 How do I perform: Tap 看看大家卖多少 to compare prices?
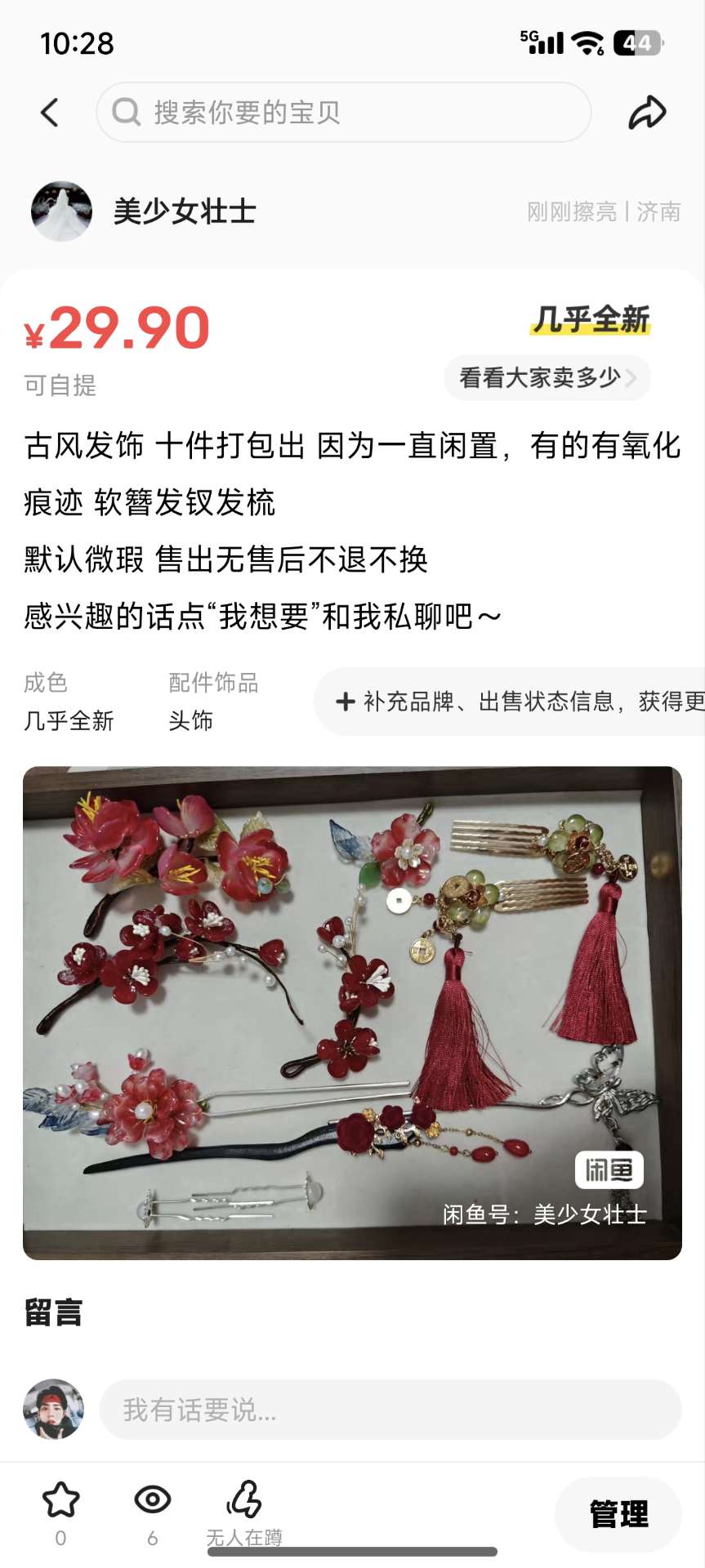pos(547,378)
